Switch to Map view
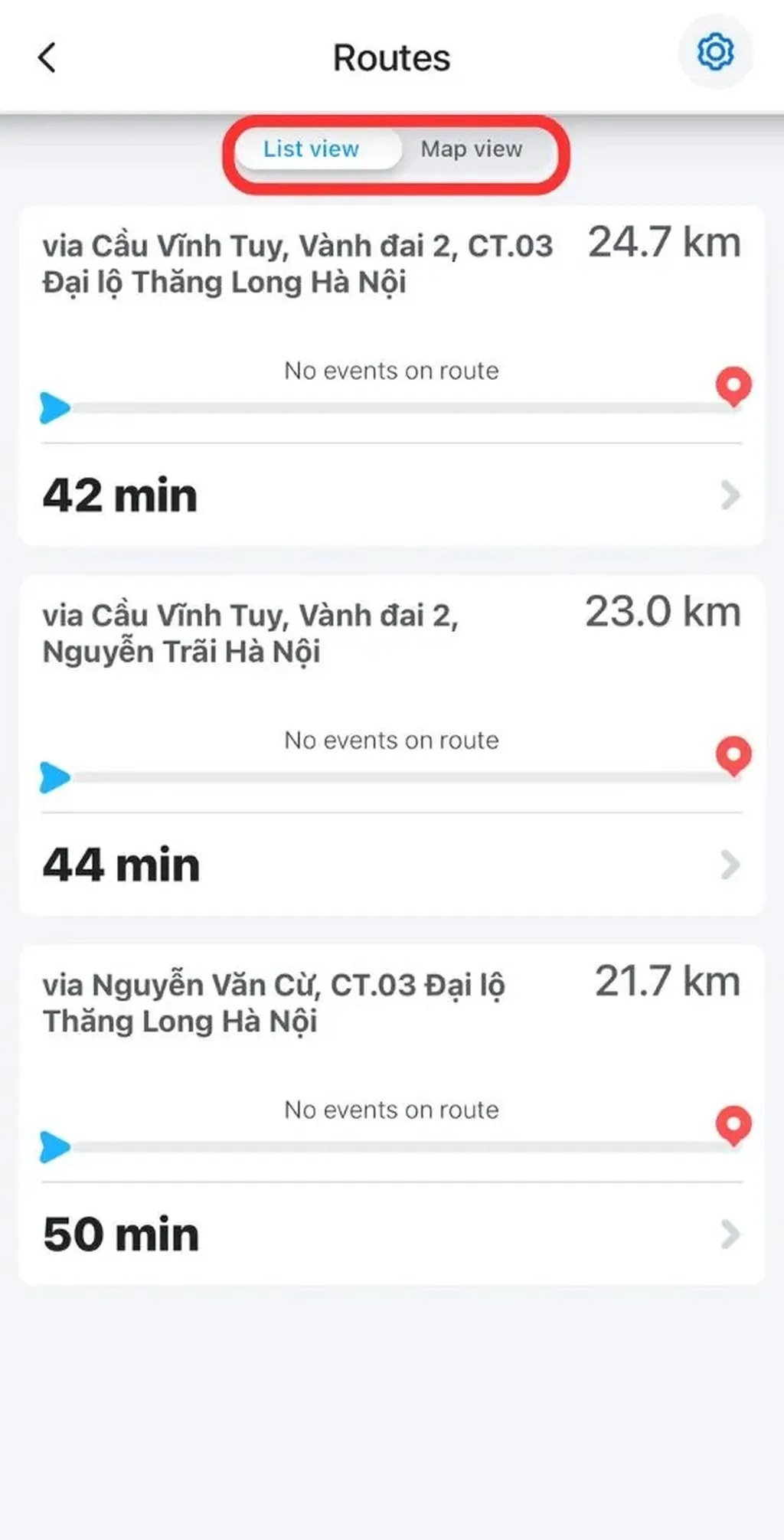The height and width of the screenshot is (1540, 784). [471, 149]
